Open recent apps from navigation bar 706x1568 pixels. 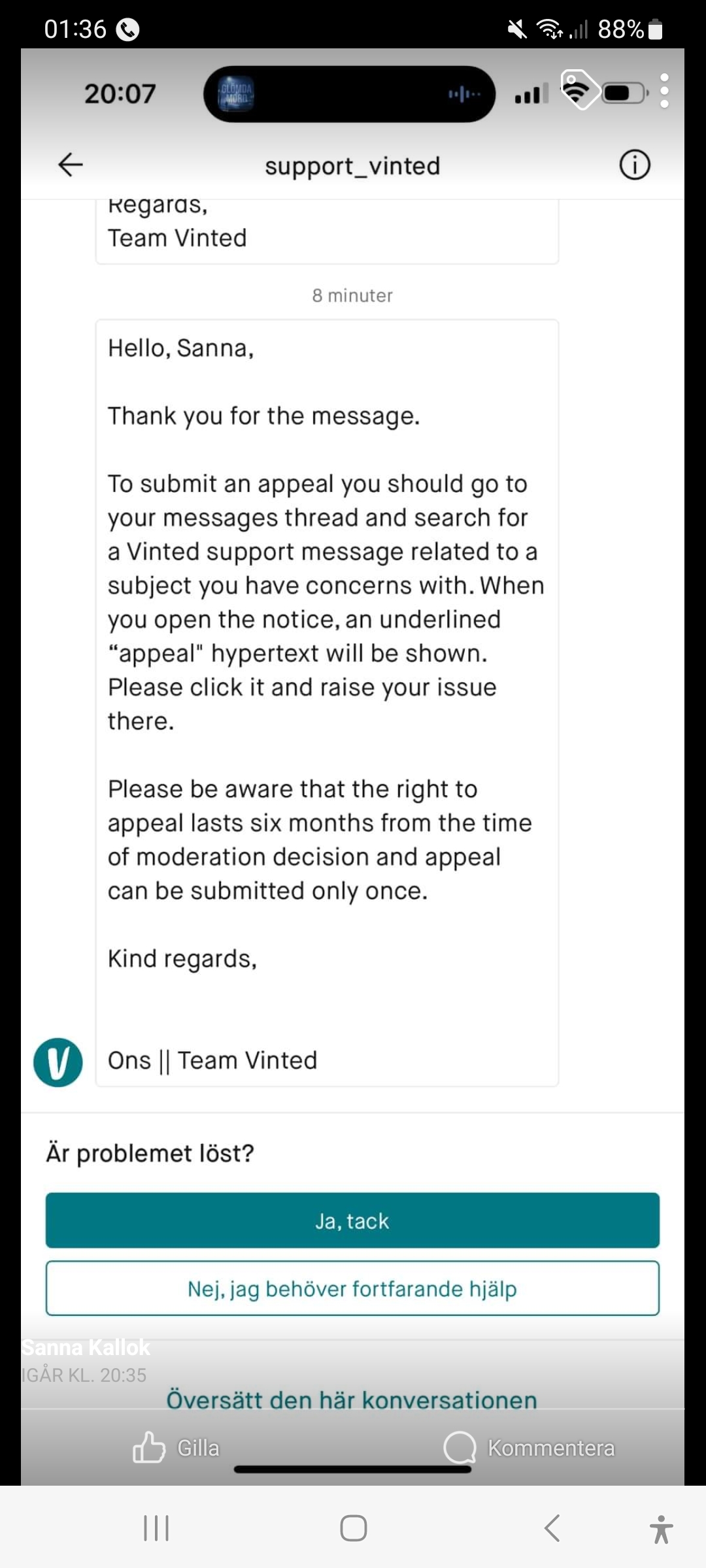click(x=156, y=1528)
